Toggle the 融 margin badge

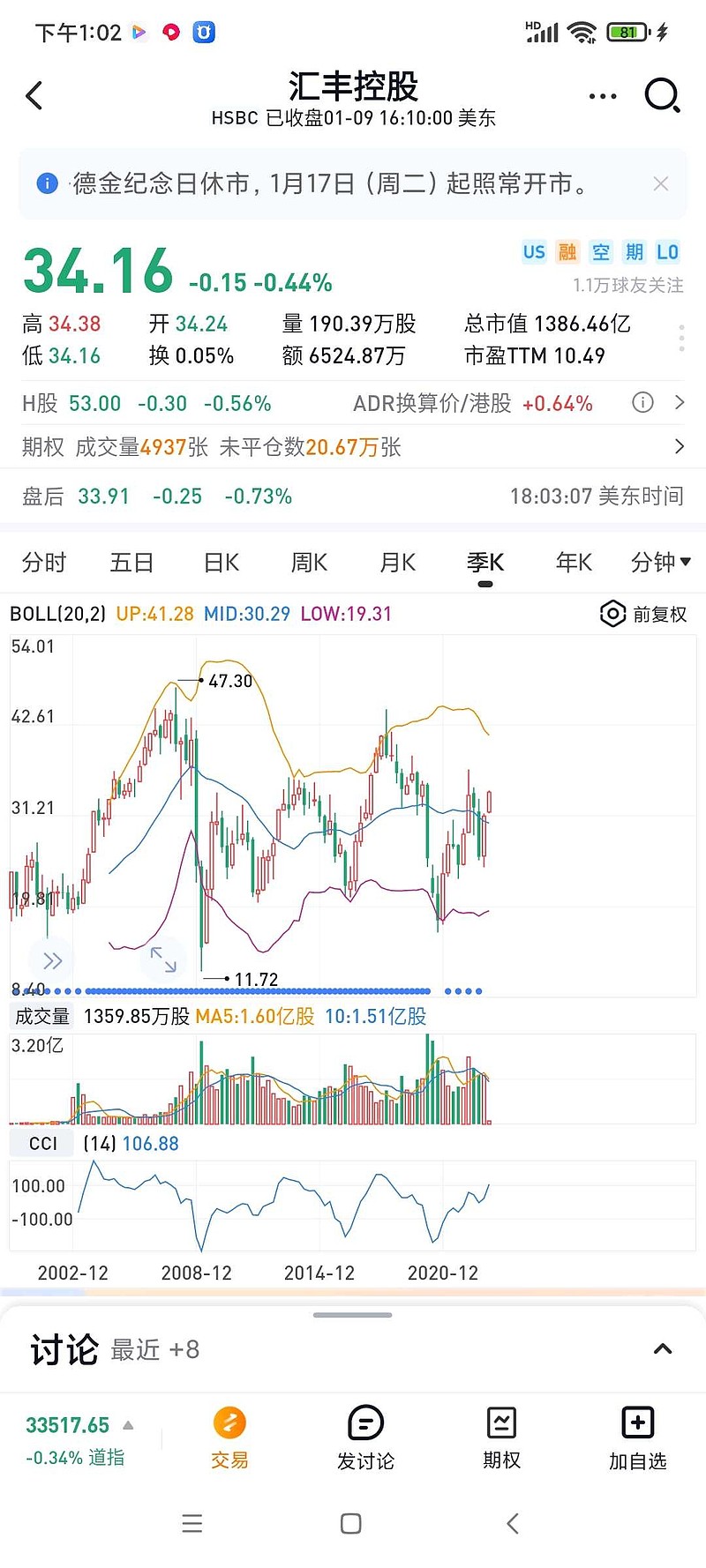click(567, 252)
